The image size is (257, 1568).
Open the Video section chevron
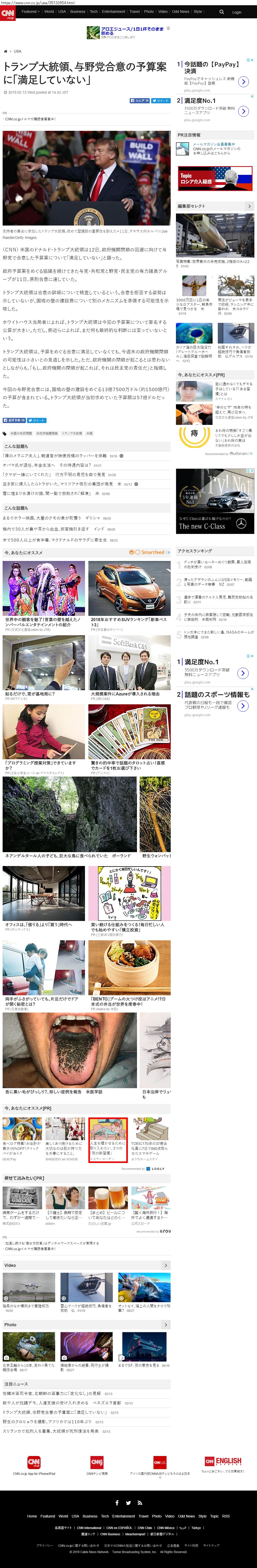tap(165, 1266)
